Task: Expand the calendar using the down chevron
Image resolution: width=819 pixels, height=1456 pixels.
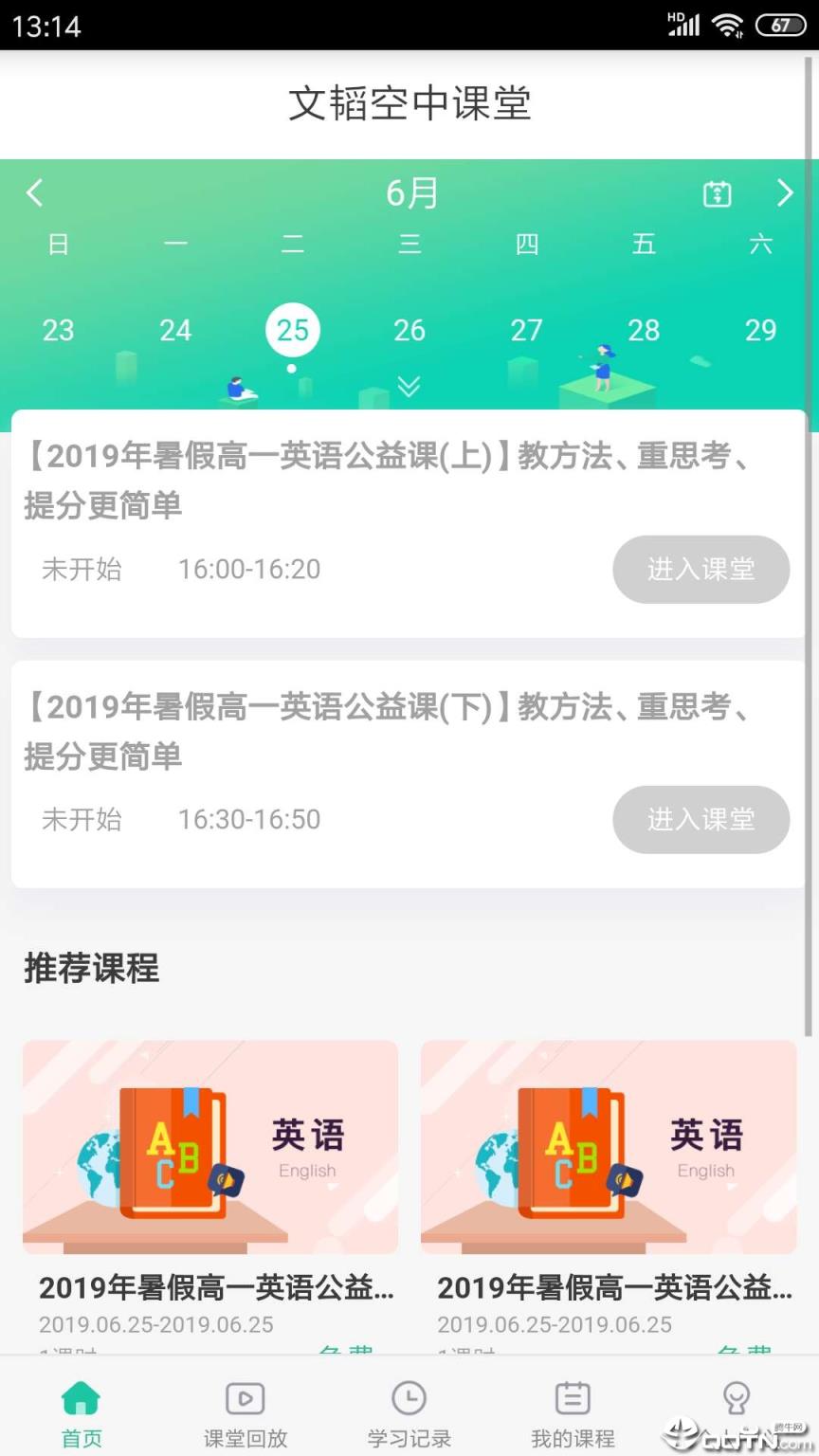Action: click(409, 387)
